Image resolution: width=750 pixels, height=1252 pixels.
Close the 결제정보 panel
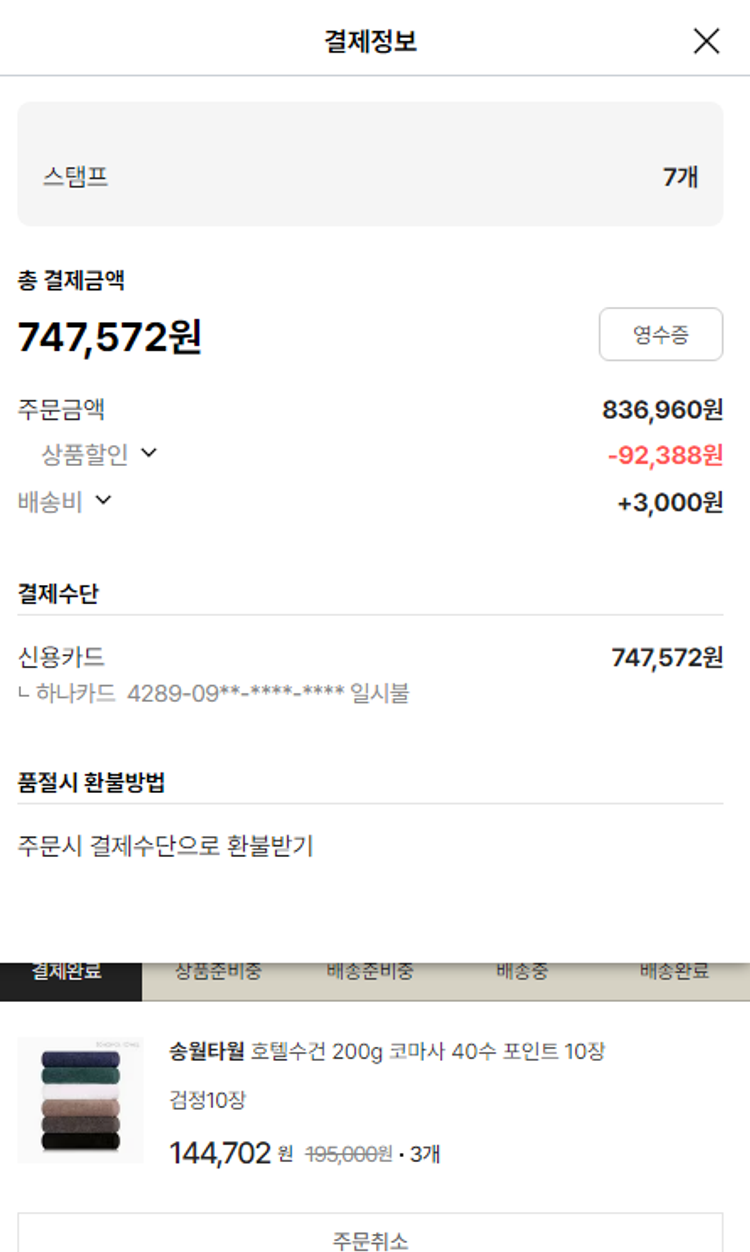[x=706, y=41]
